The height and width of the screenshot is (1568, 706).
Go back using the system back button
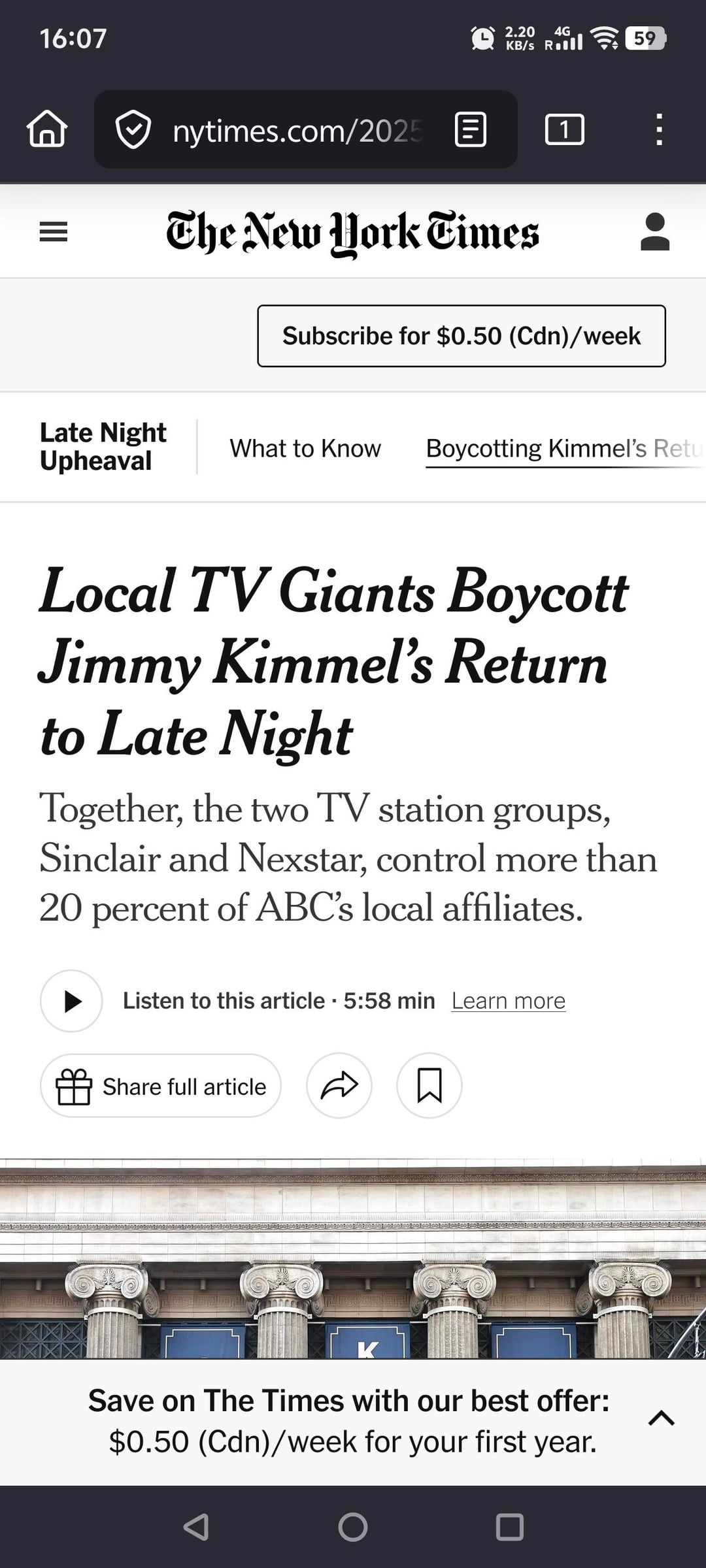(195, 1527)
